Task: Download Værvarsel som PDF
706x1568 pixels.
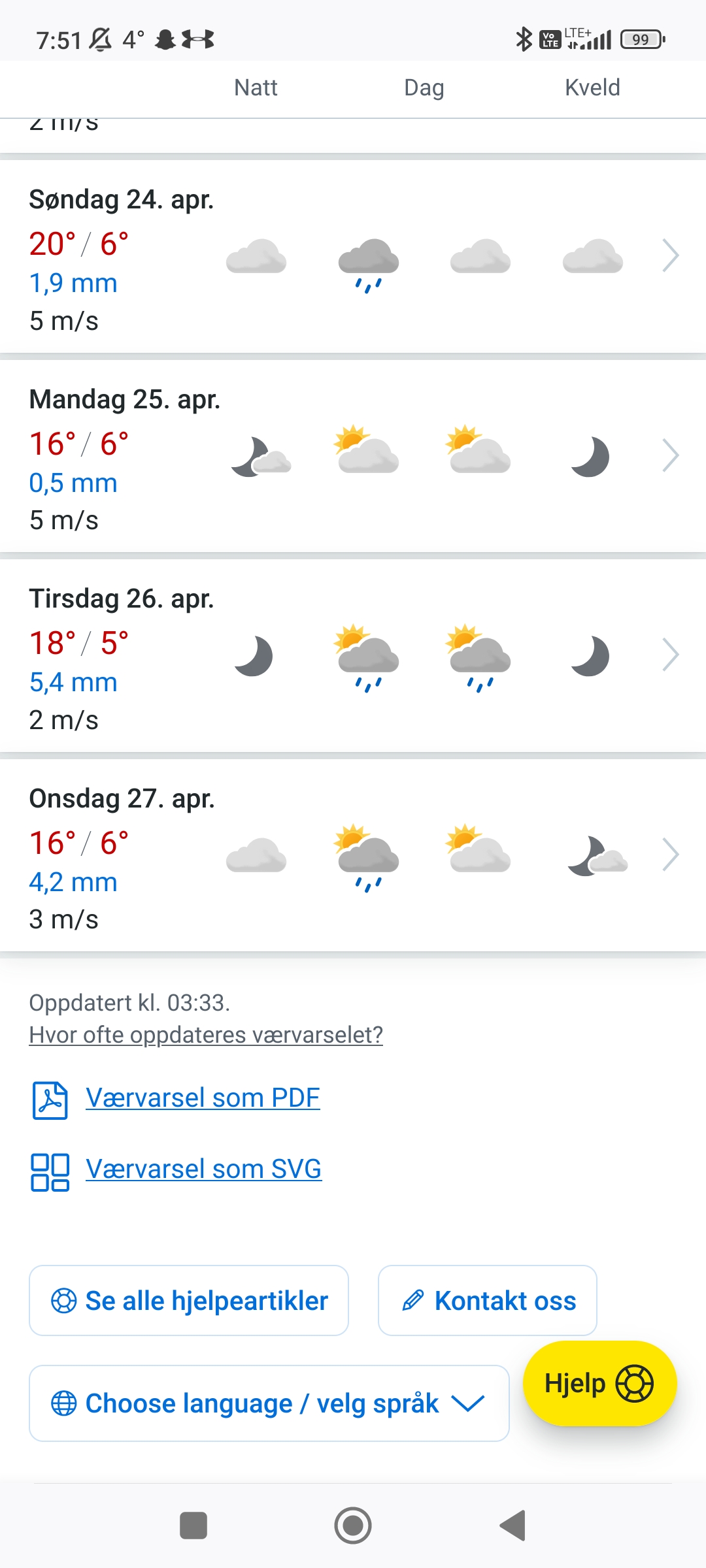Action: [x=203, y=1098]
